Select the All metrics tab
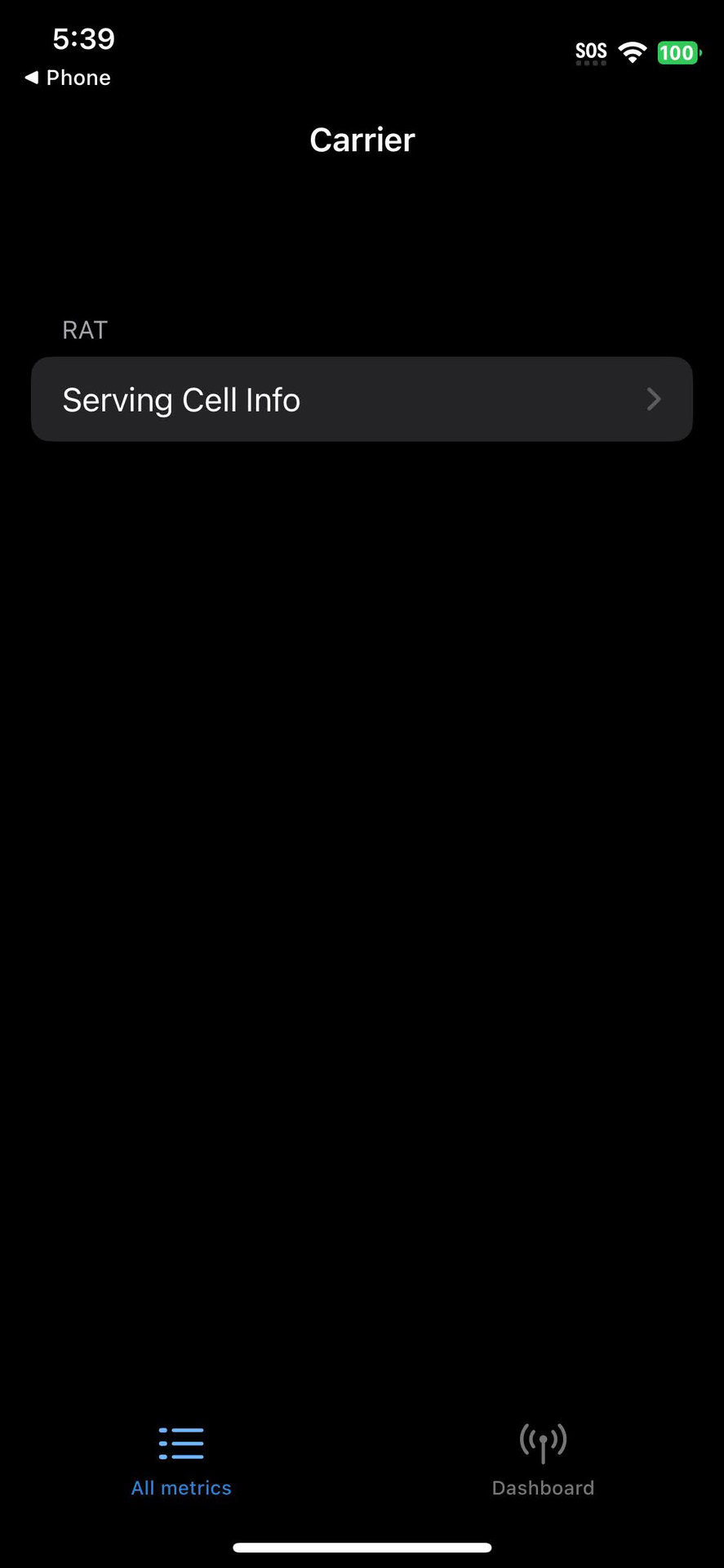The image size is (724, 1568). 181,1460
